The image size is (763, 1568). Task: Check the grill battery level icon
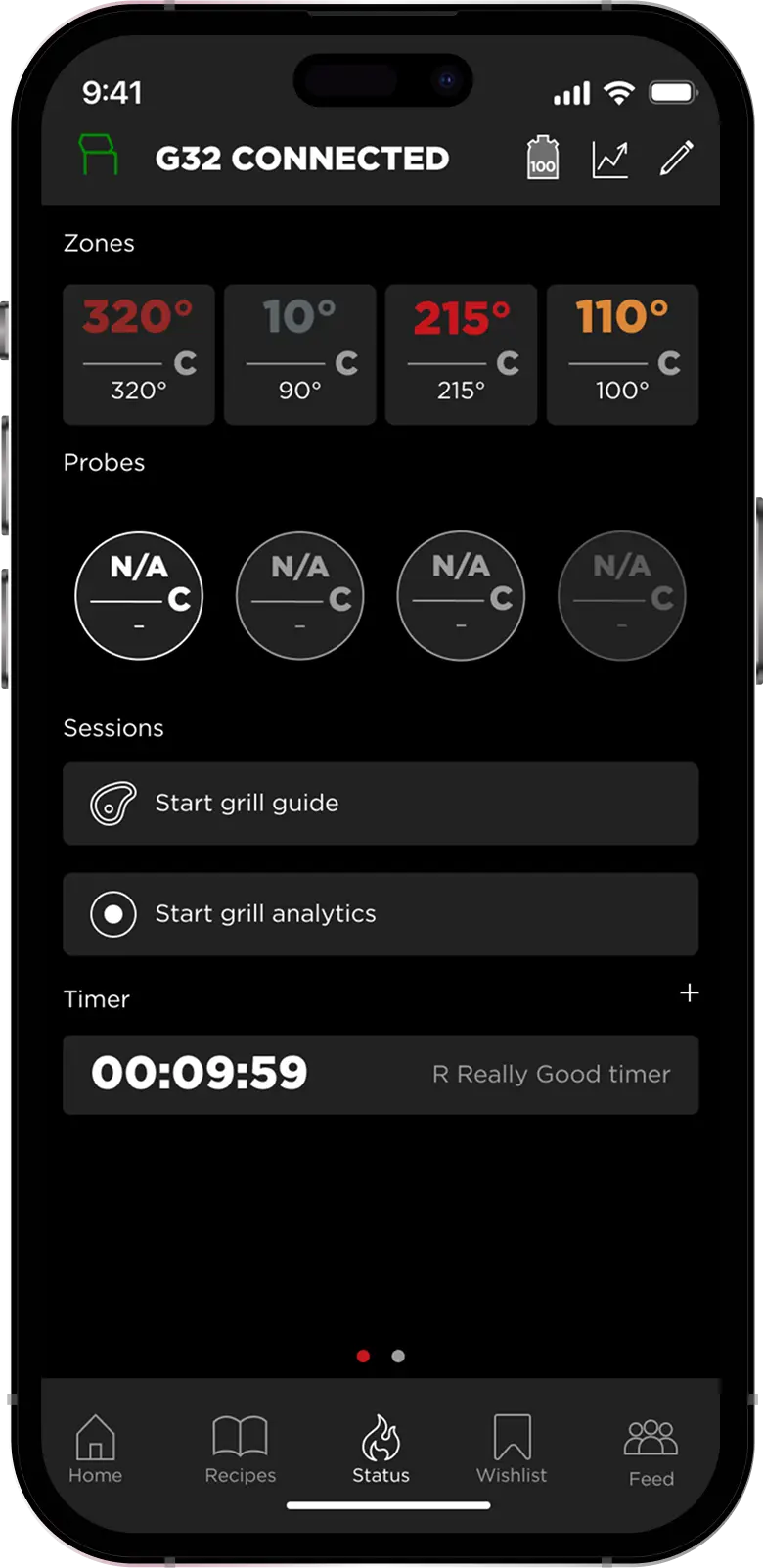pos(542,157)
